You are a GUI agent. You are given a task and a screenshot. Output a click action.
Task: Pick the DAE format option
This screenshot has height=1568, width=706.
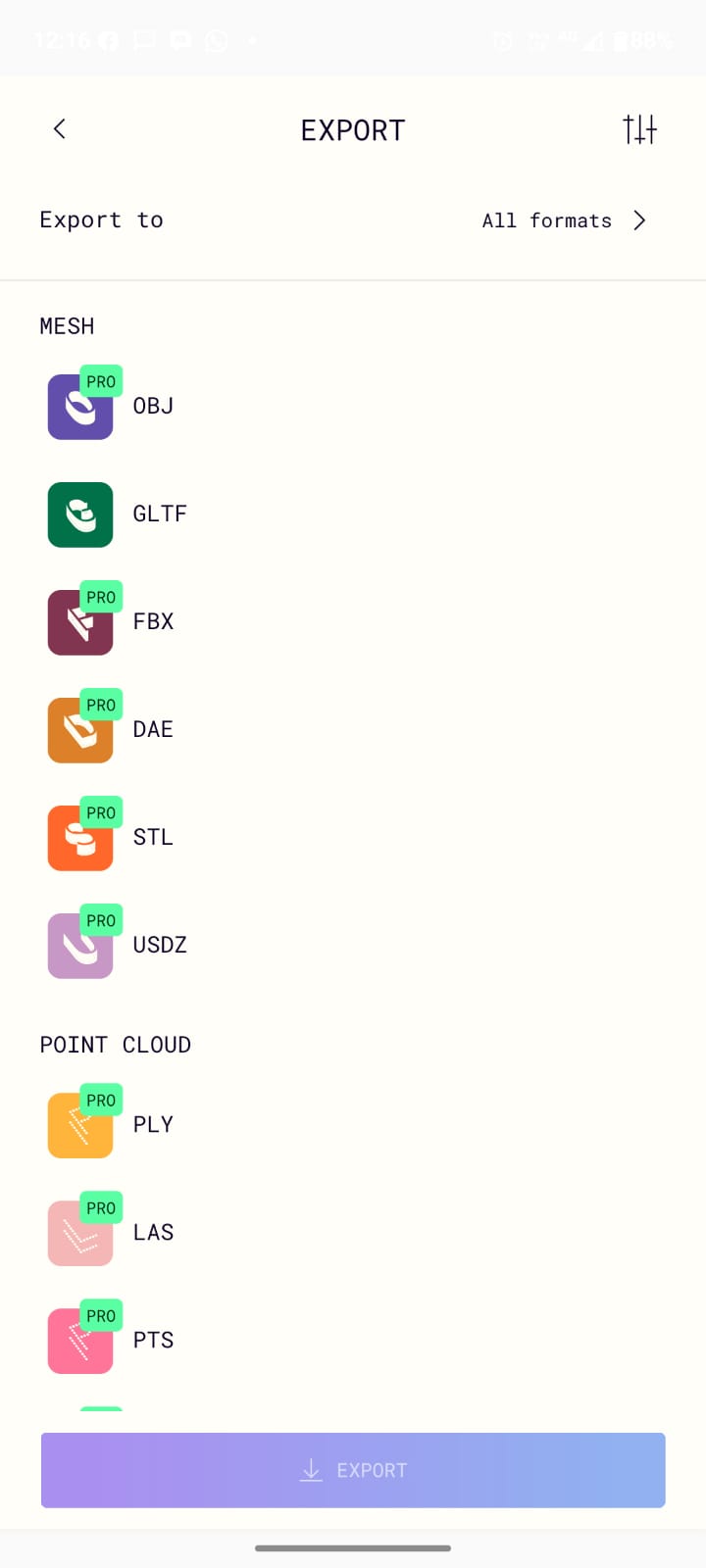click(353, 729)
